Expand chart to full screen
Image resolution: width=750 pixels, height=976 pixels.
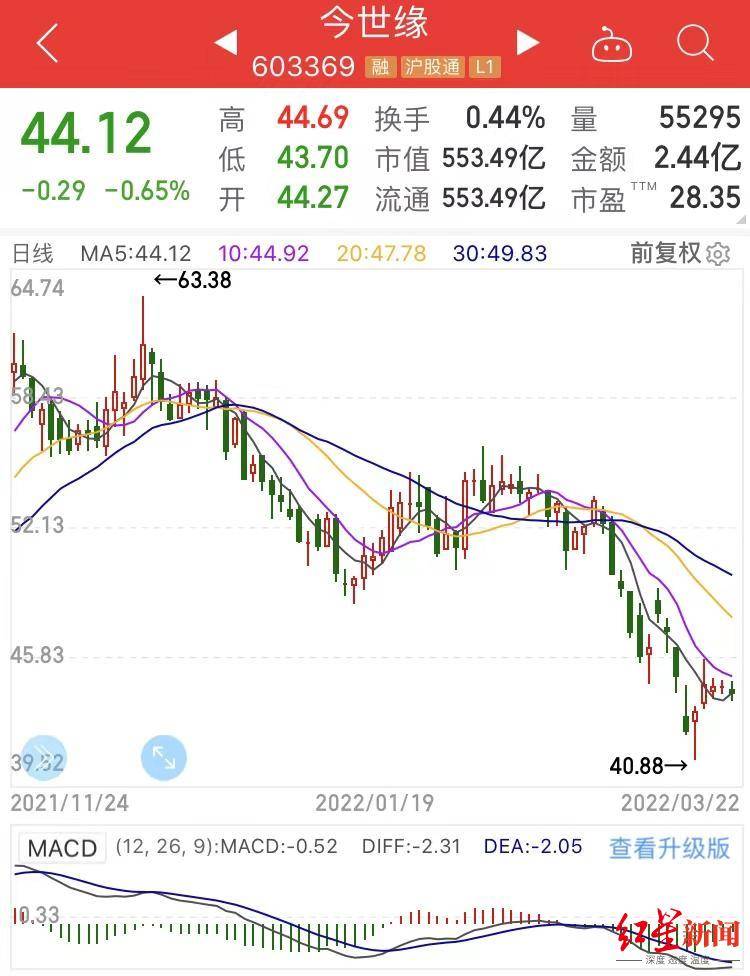[163, 757]
